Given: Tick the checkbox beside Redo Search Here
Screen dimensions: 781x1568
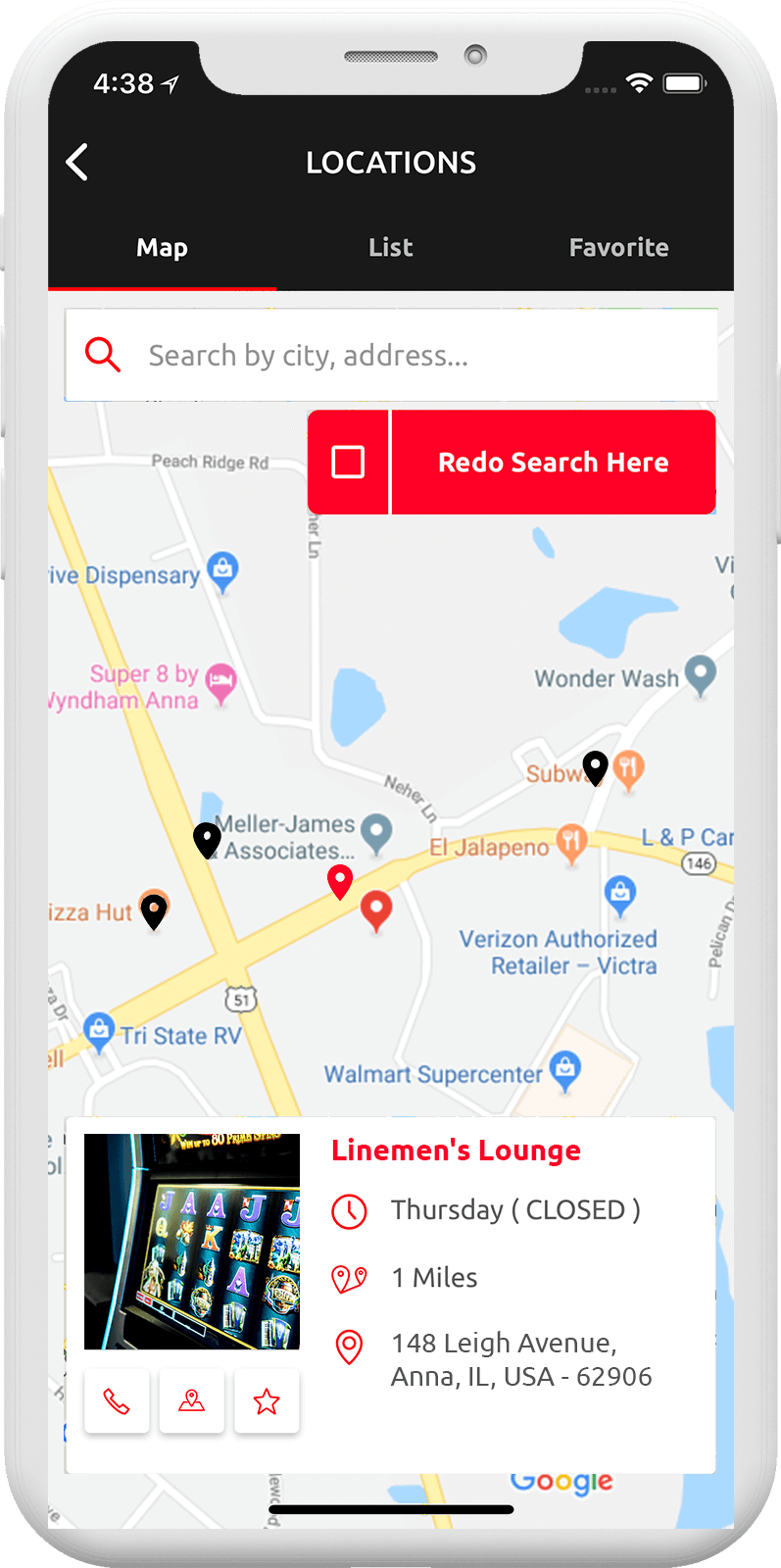Looking at the screenshot, I should tap(348, 463).
